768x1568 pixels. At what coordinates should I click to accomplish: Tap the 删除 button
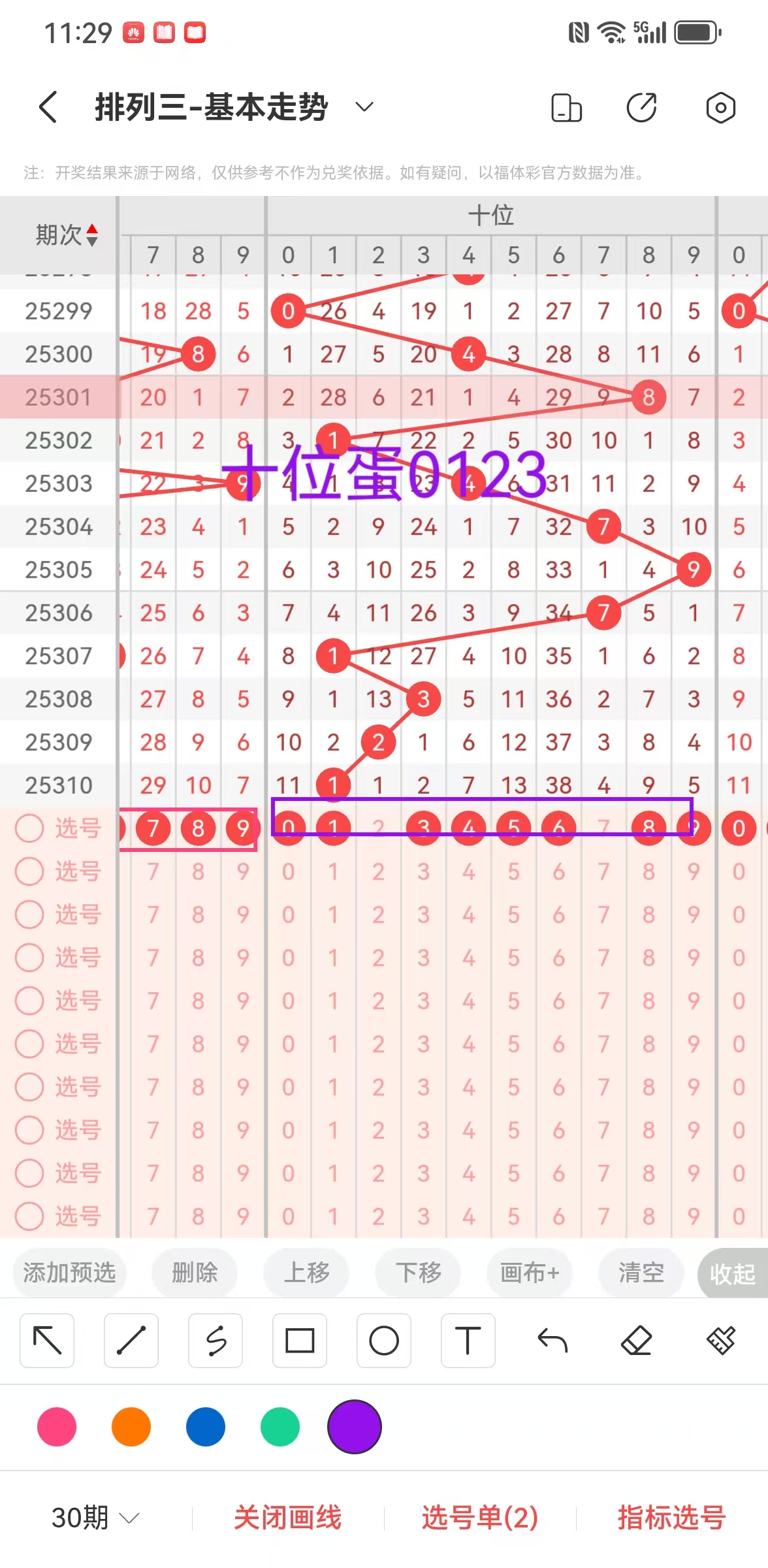(194, 1273)
